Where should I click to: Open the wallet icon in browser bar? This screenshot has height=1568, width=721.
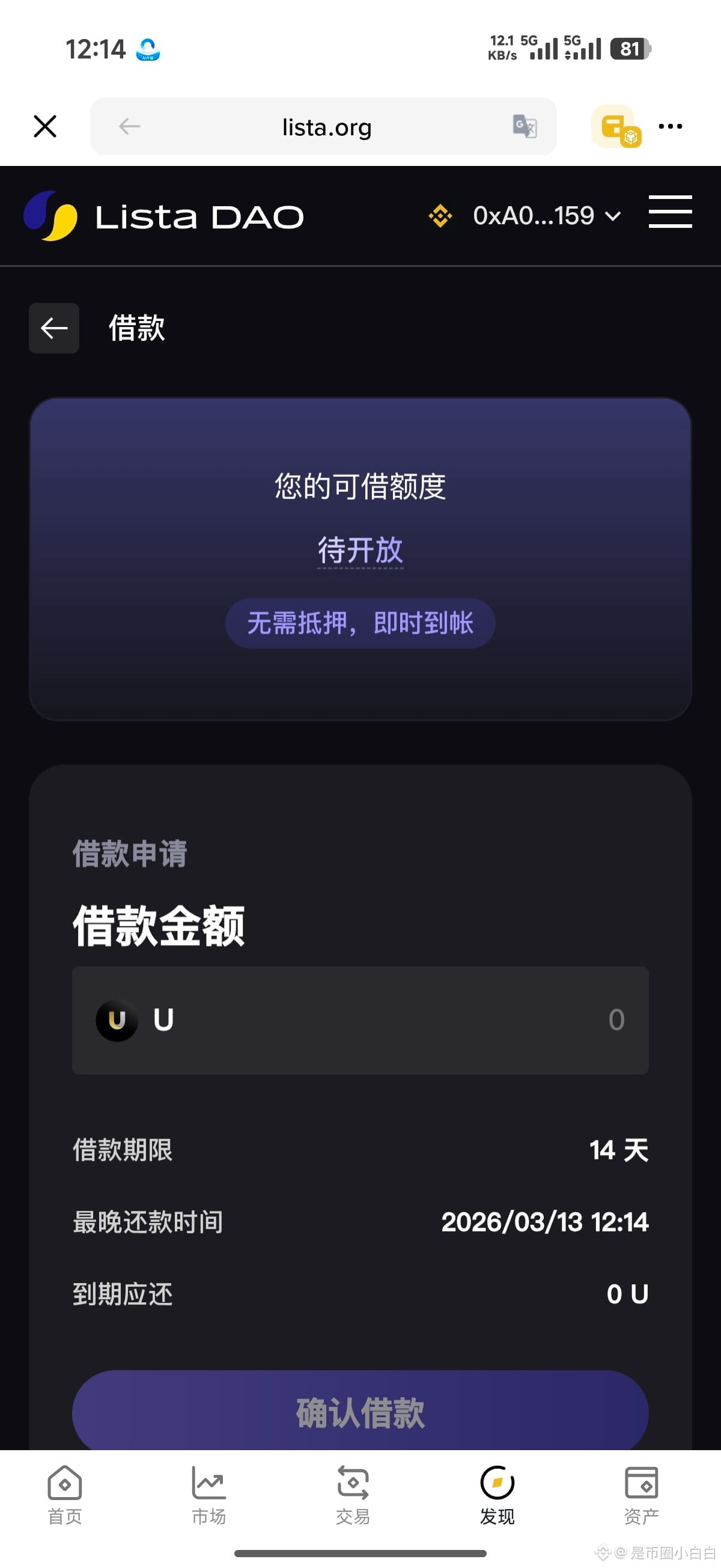pyautogui.click(x=617, y=127)
